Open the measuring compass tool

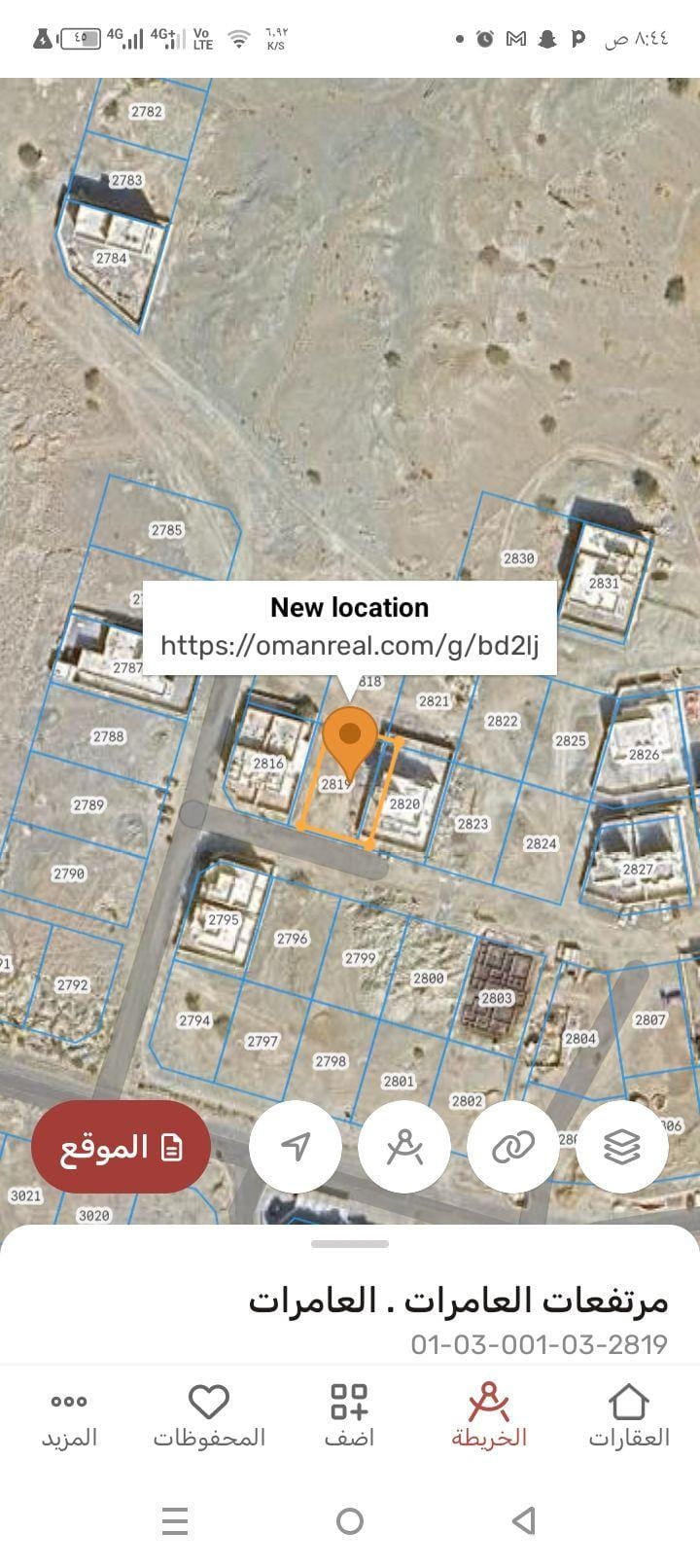(404, 1147)
